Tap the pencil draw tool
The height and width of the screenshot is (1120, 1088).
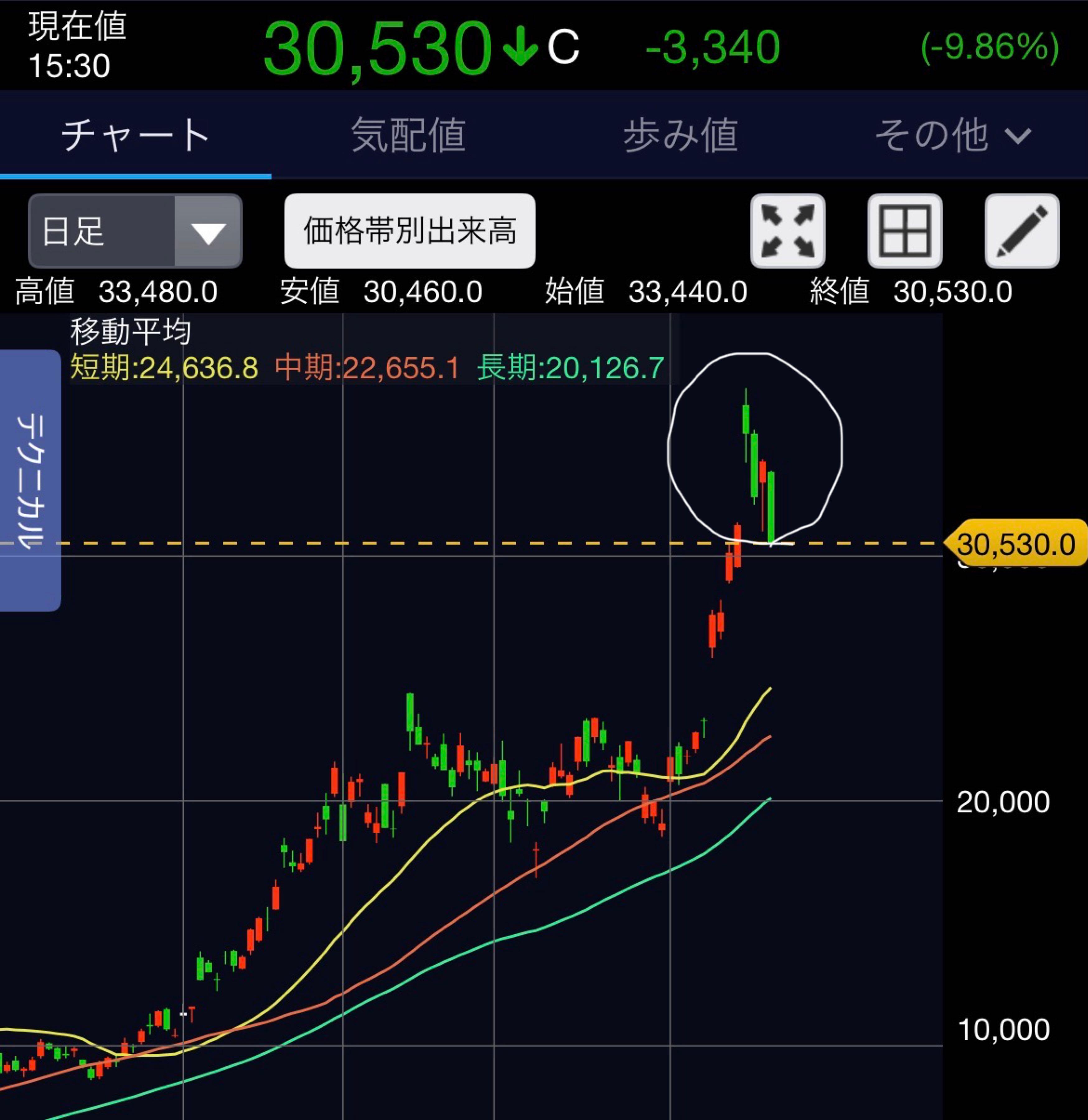pos(1022,231)
